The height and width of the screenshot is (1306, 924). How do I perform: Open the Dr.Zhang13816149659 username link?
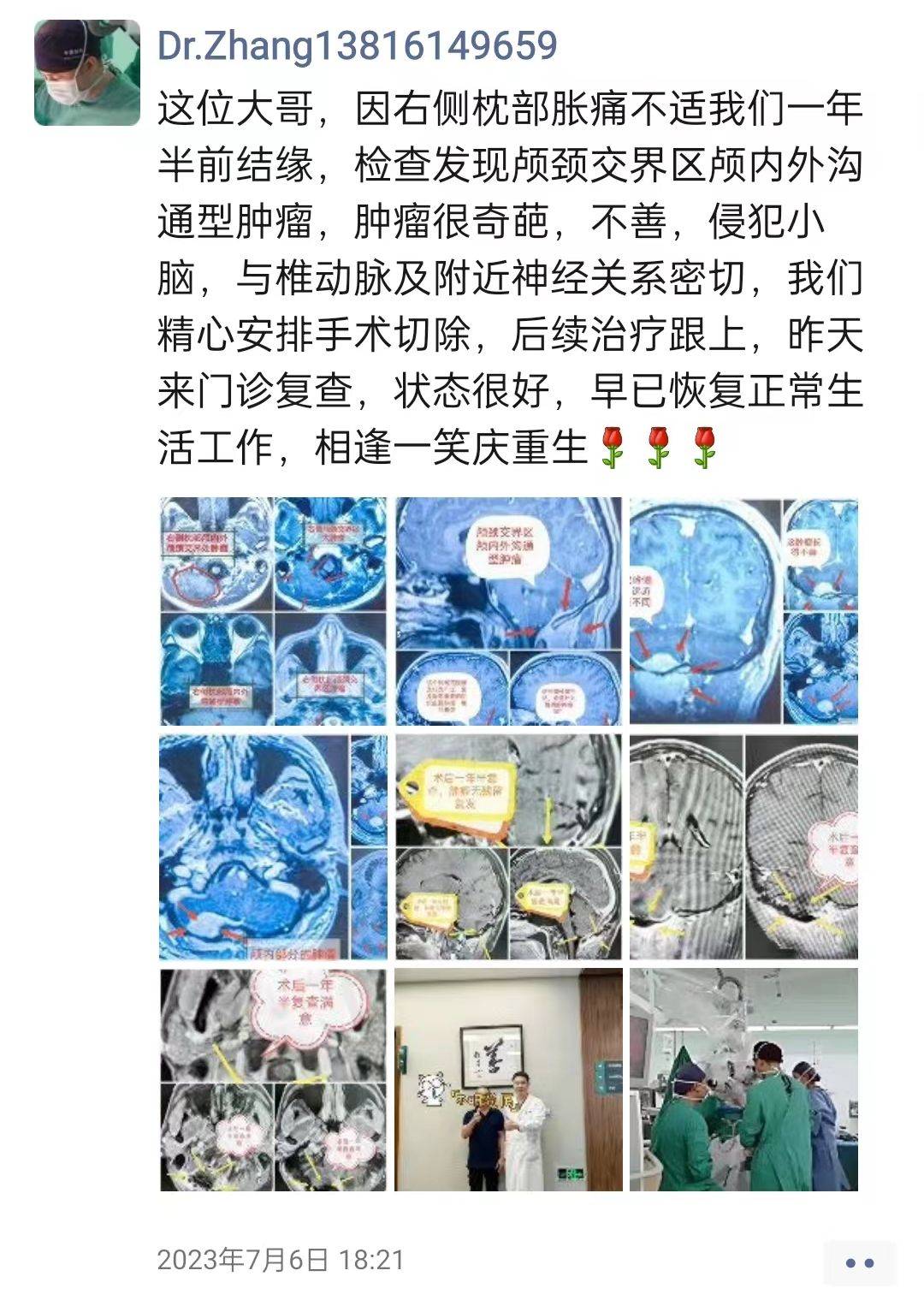pyautogui.click(x=357, y=45)
